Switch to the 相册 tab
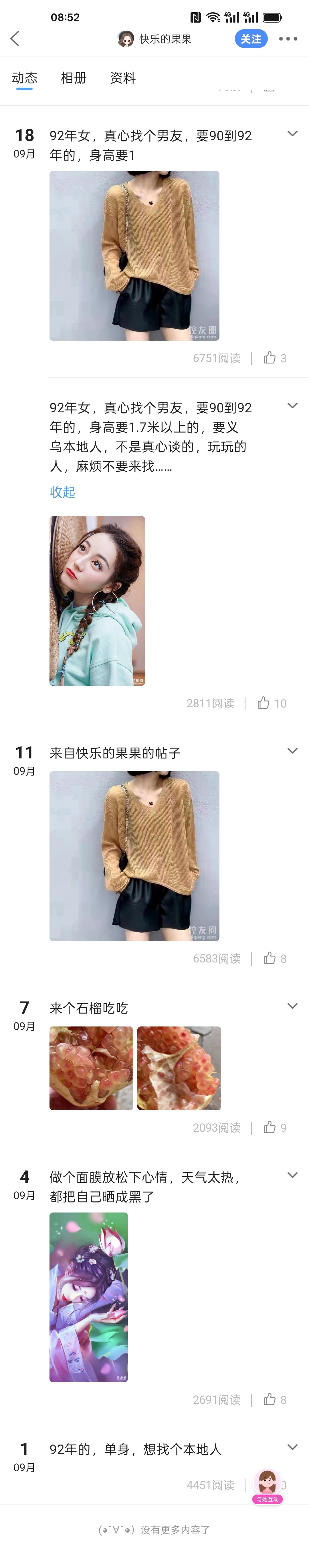Viewport: 309px width, 1568px height. tap(73, 78)
